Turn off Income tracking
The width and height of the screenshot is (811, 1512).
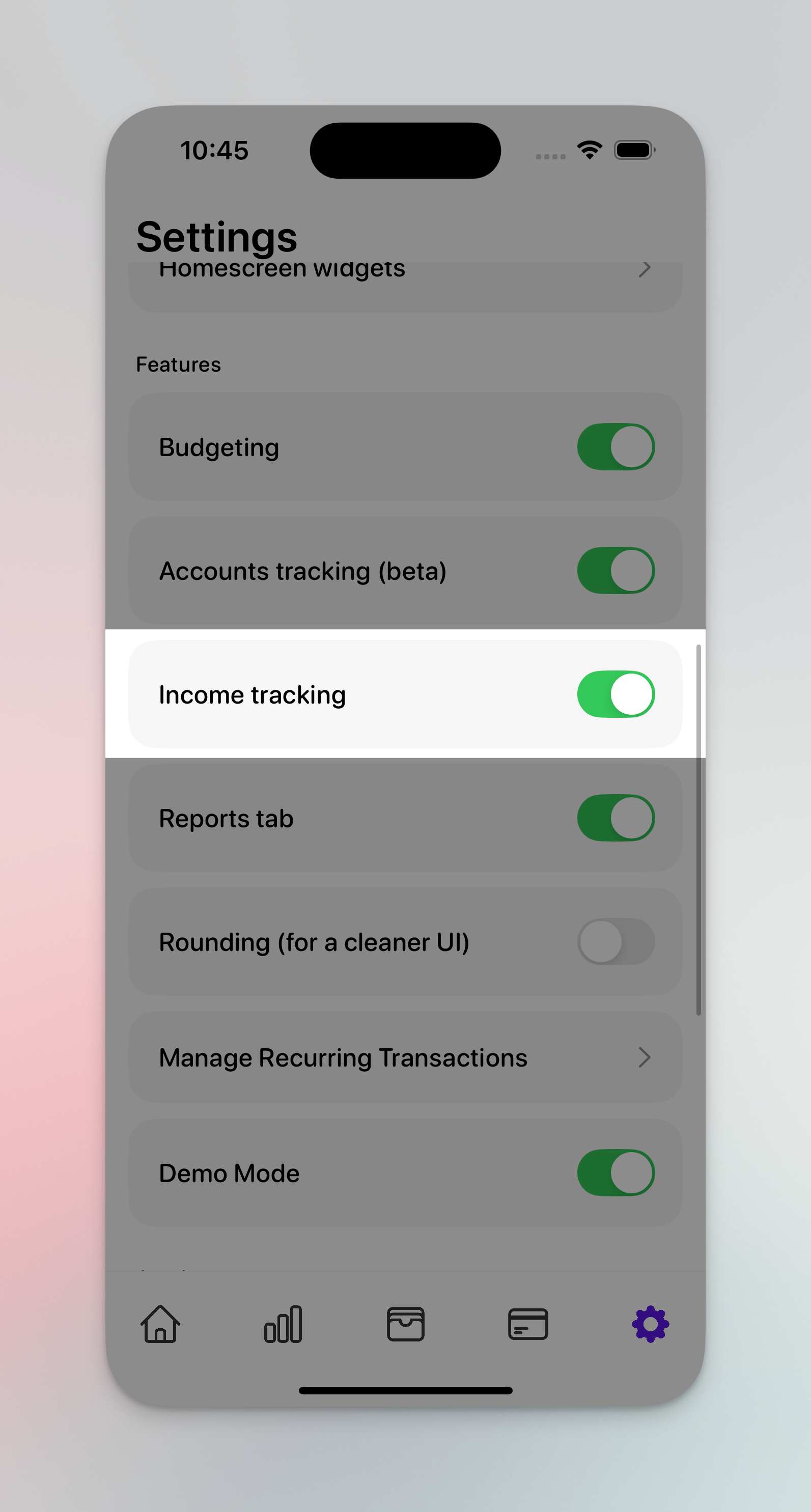tap(616, 694)
